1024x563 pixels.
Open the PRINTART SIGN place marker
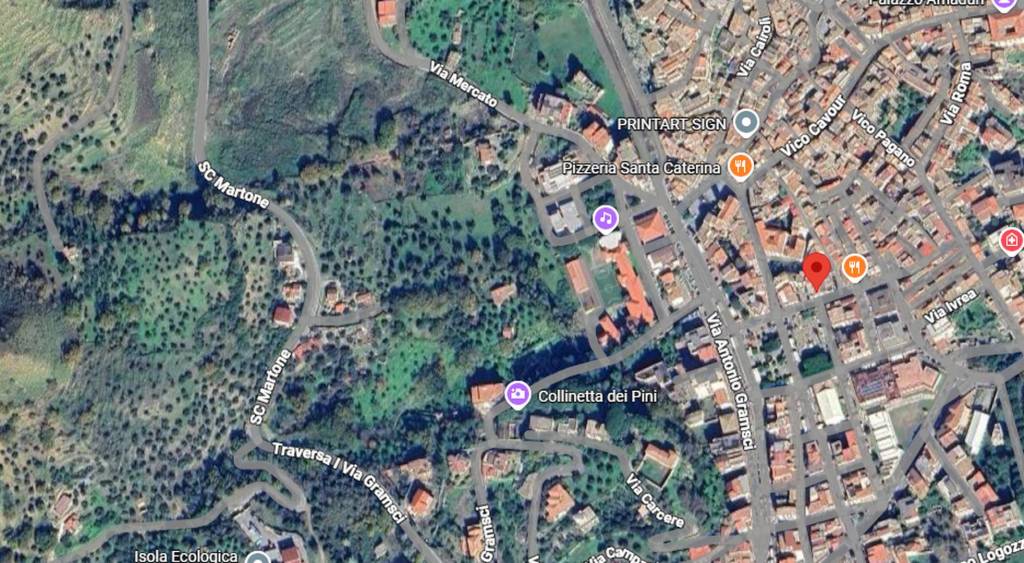click(744, 124)
